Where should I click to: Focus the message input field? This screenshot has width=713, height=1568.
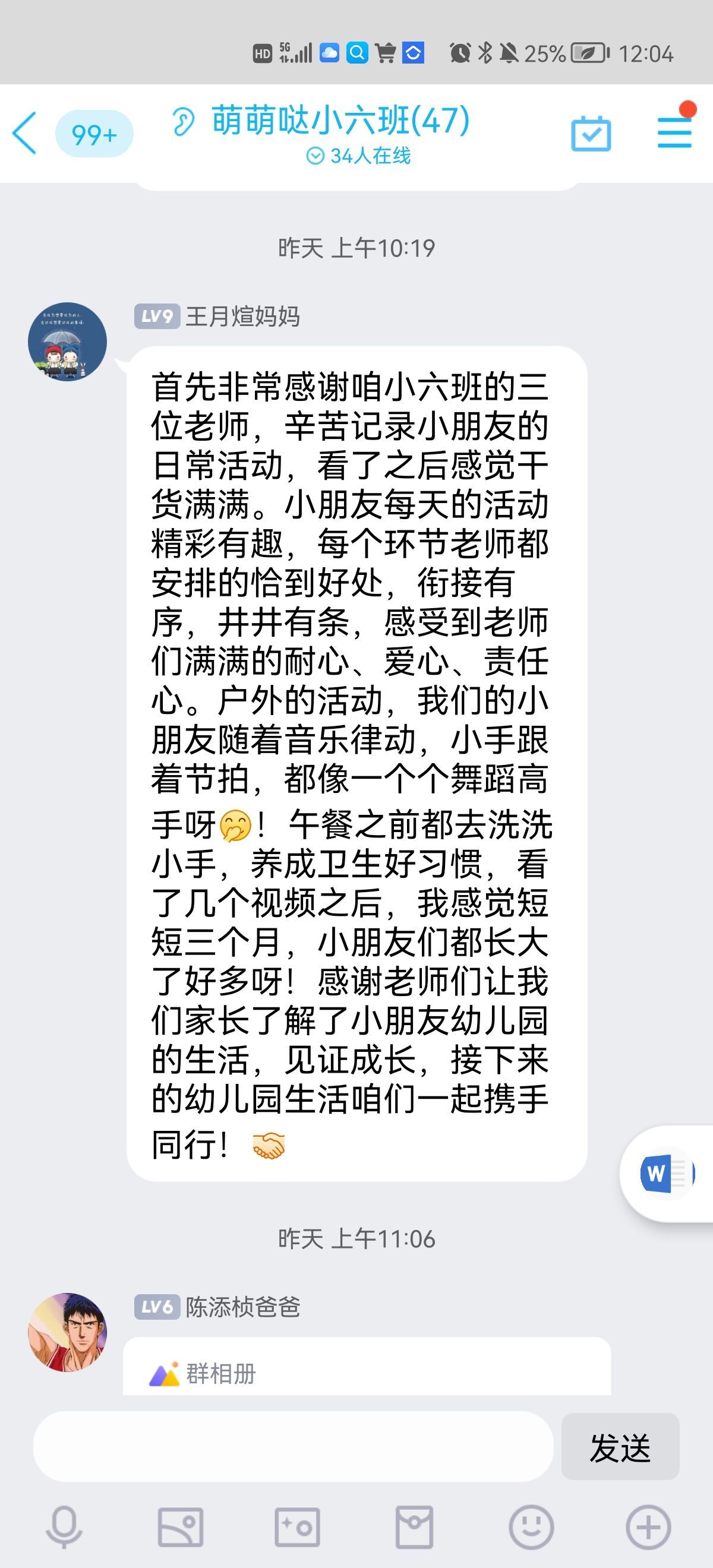click(292, 1446)
